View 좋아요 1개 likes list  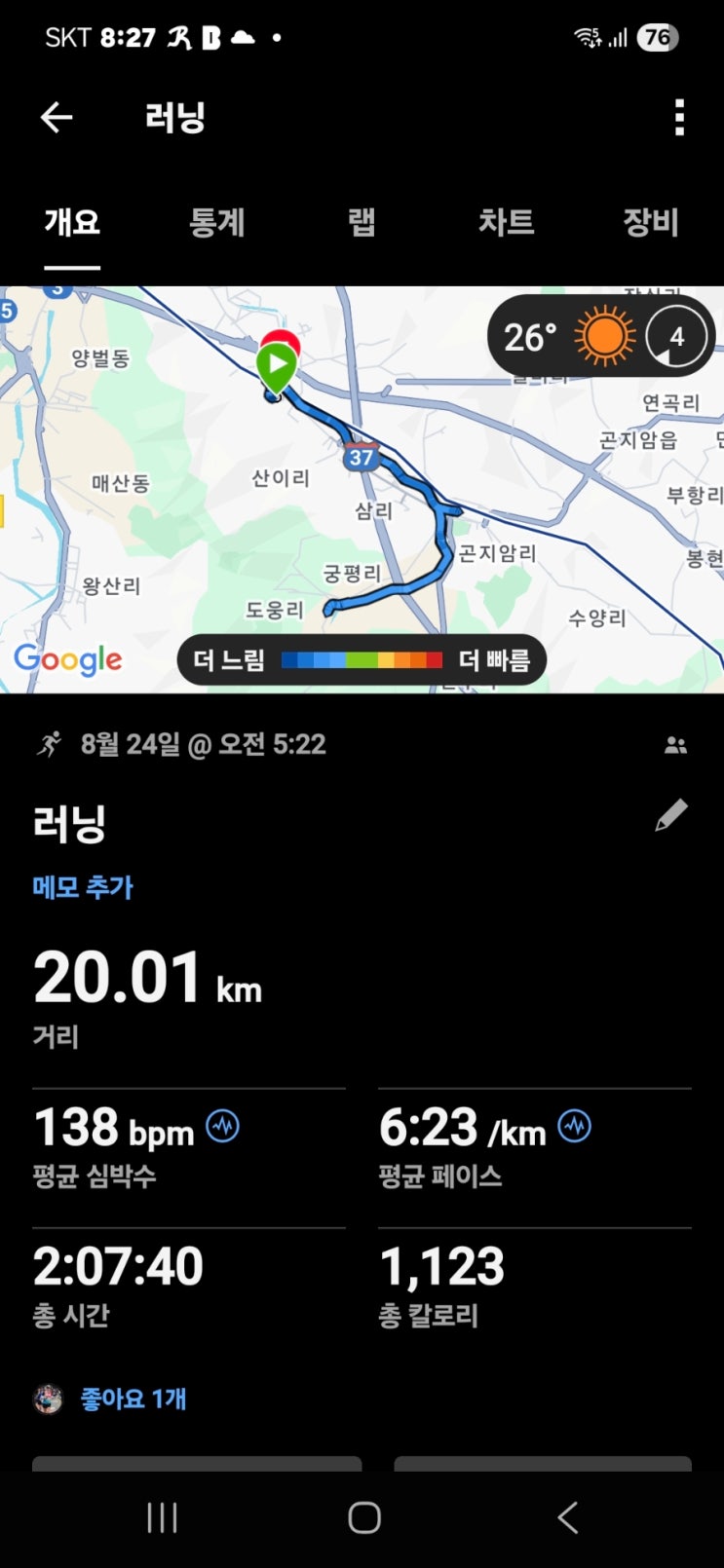click(133, 1400)
